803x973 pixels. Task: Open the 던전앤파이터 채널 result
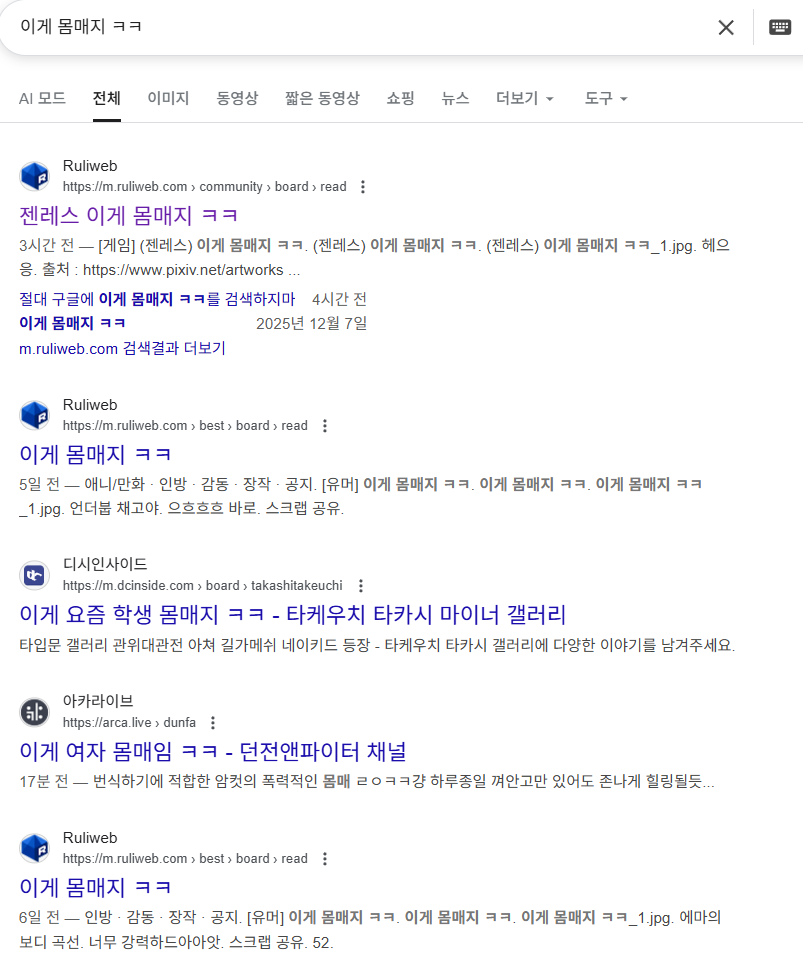point(212,751)
